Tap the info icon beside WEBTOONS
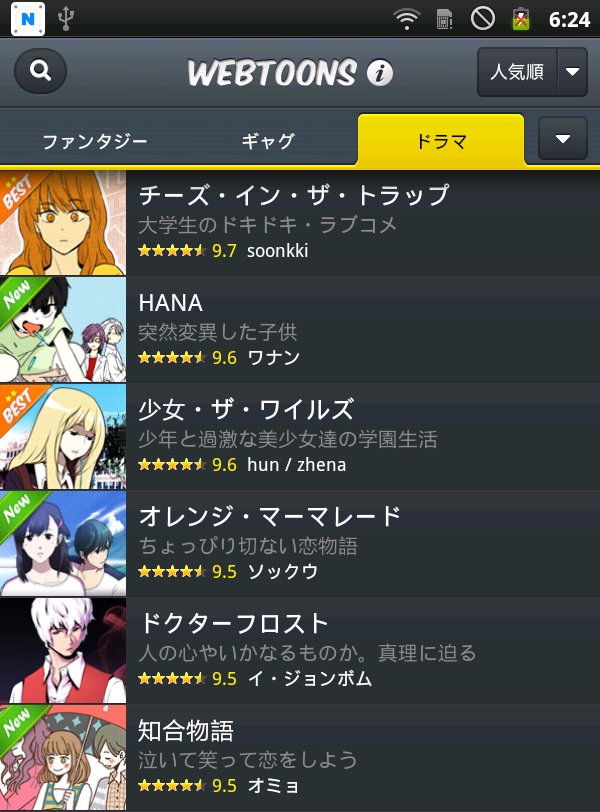Image resolution: width=600 pixels, height=812 pixels. pyautogui.click(x=379, y=72)
